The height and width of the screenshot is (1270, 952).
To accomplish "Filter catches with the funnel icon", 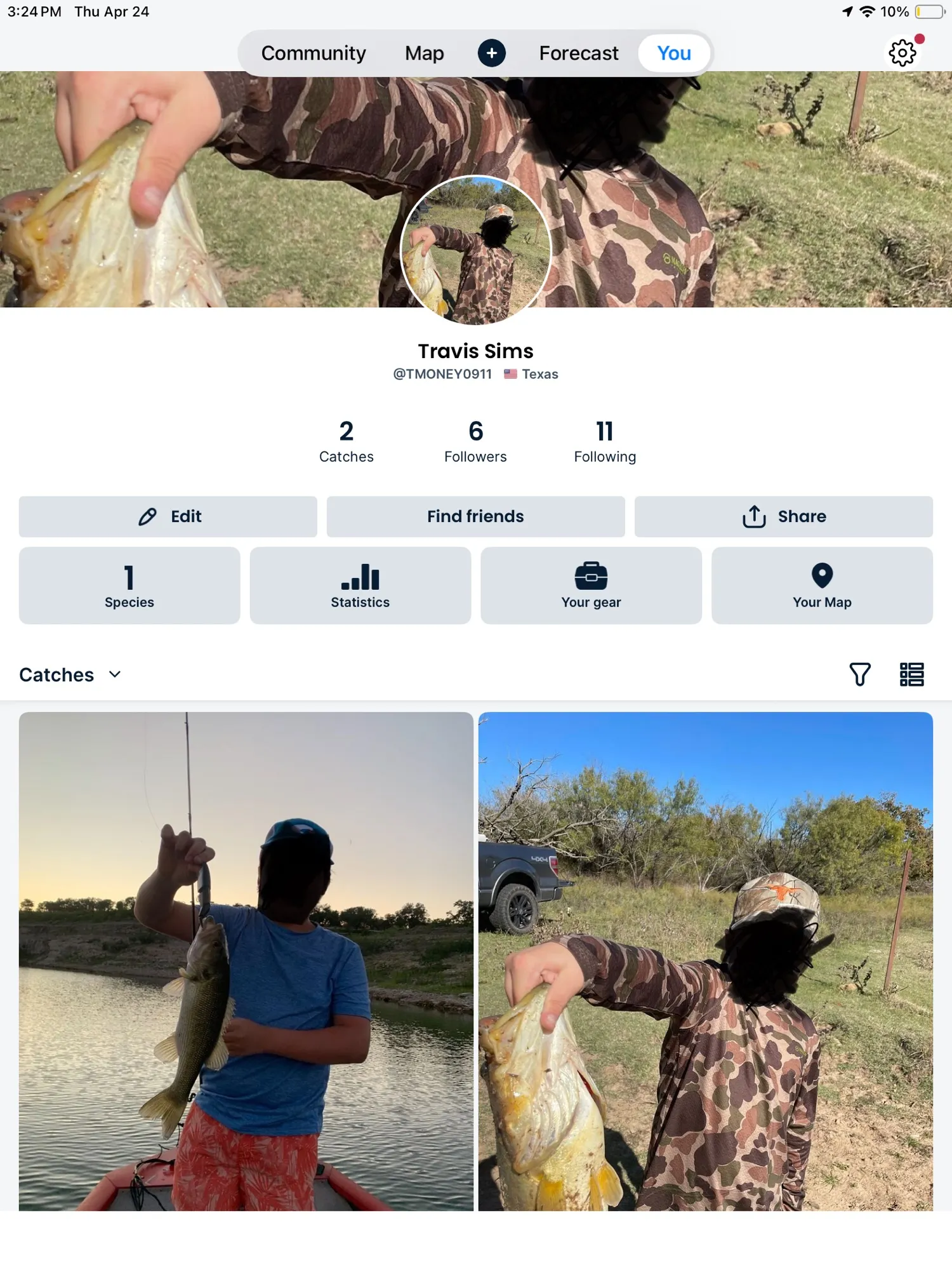I will click(x=859, y=674).
